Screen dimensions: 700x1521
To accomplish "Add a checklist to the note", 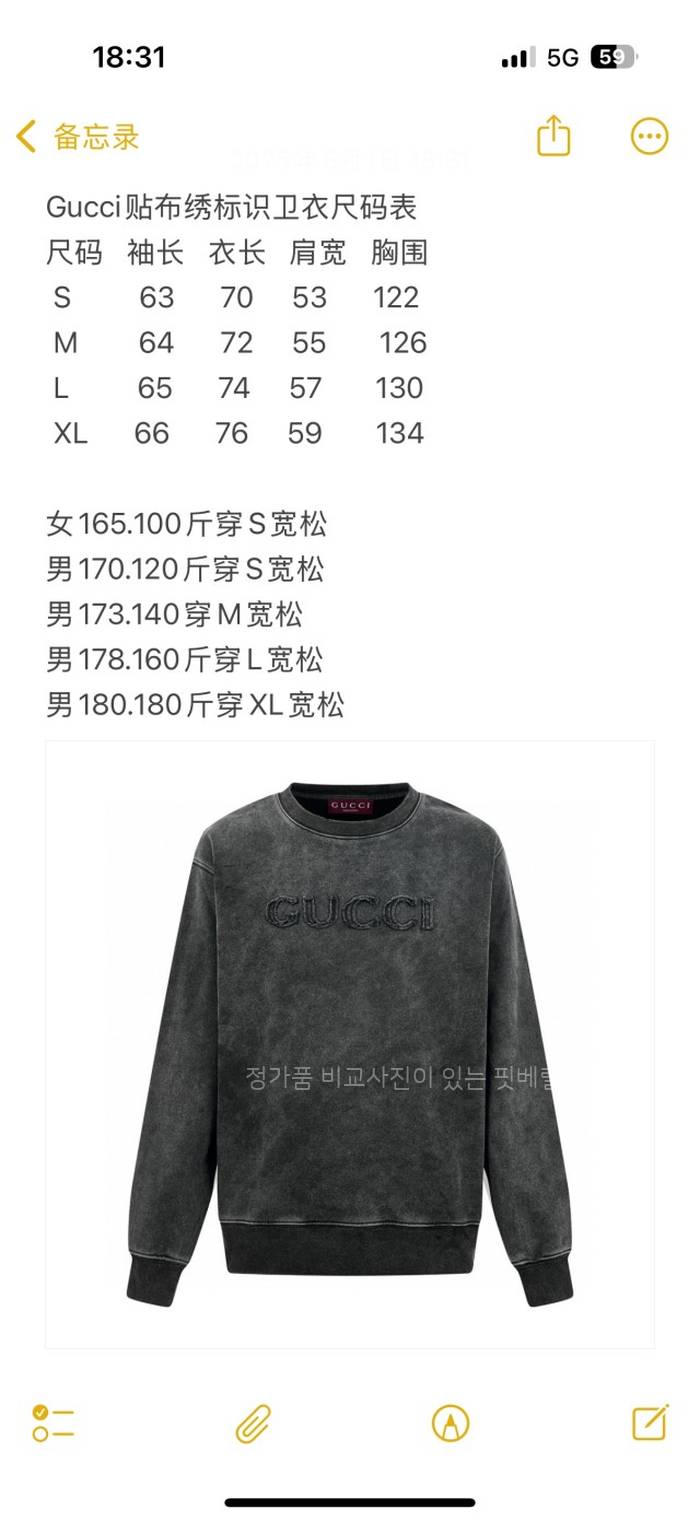I will [x=53, y=1422].
